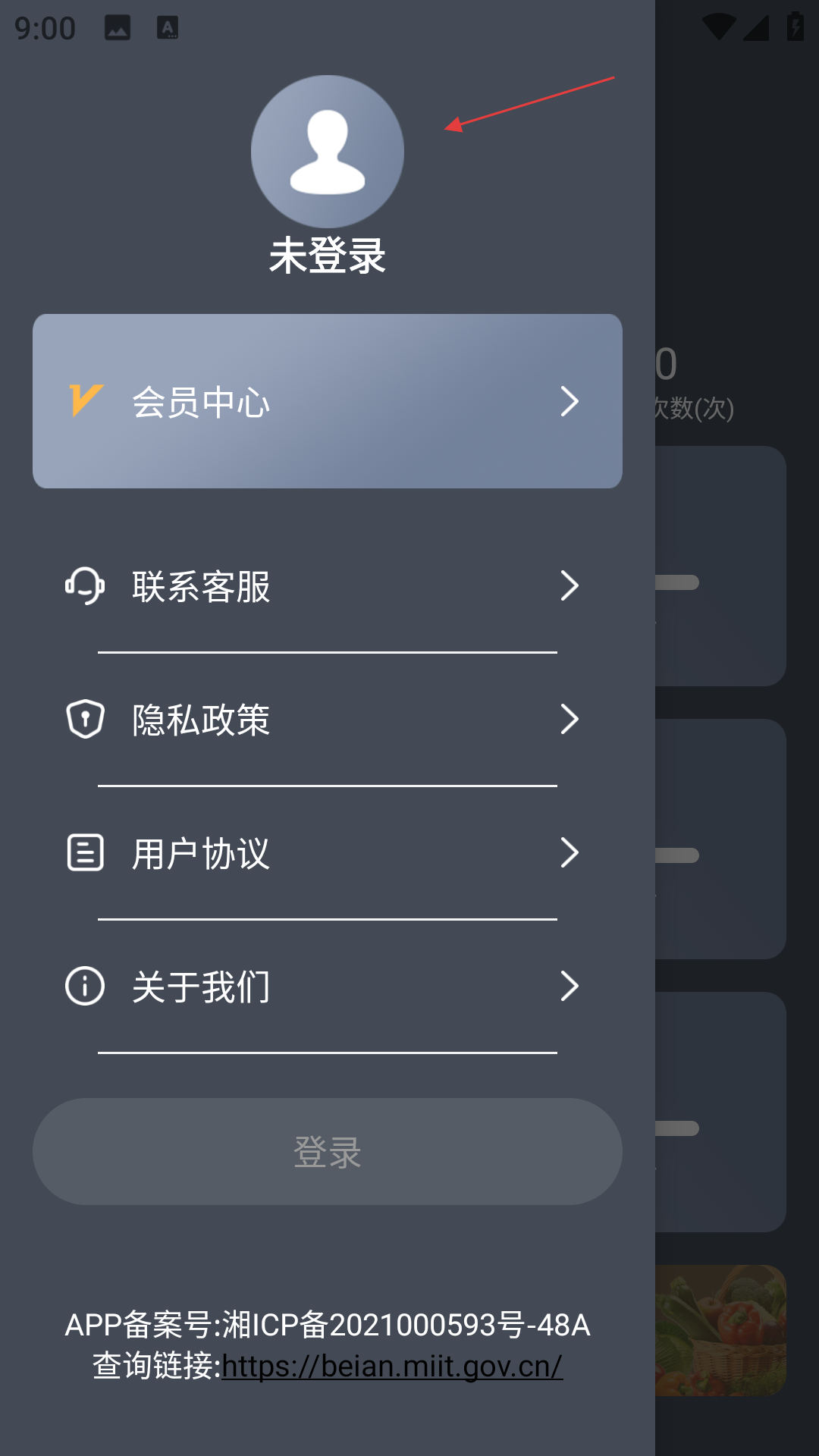Open 联系客服 customer service
The height and width of the screenshot is (1456, 819).
(x=328, y=586)
